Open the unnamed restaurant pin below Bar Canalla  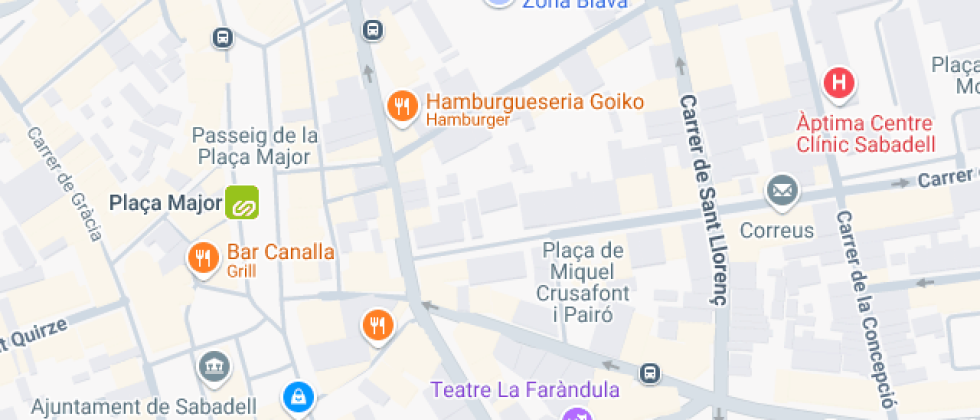378,327
